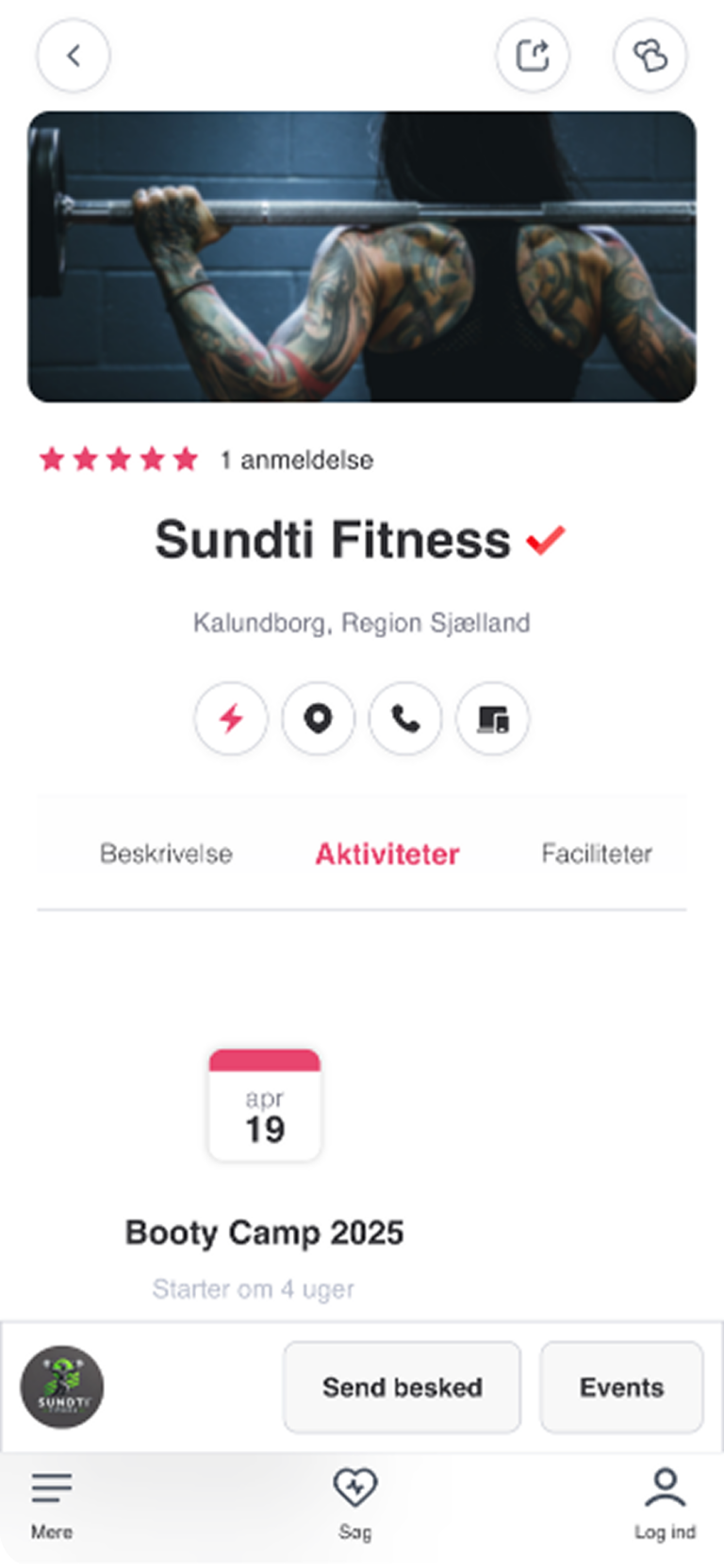The image size is (724, 1568).
Task: Switch to the Faciliteter tab
Action: (596, 854)
